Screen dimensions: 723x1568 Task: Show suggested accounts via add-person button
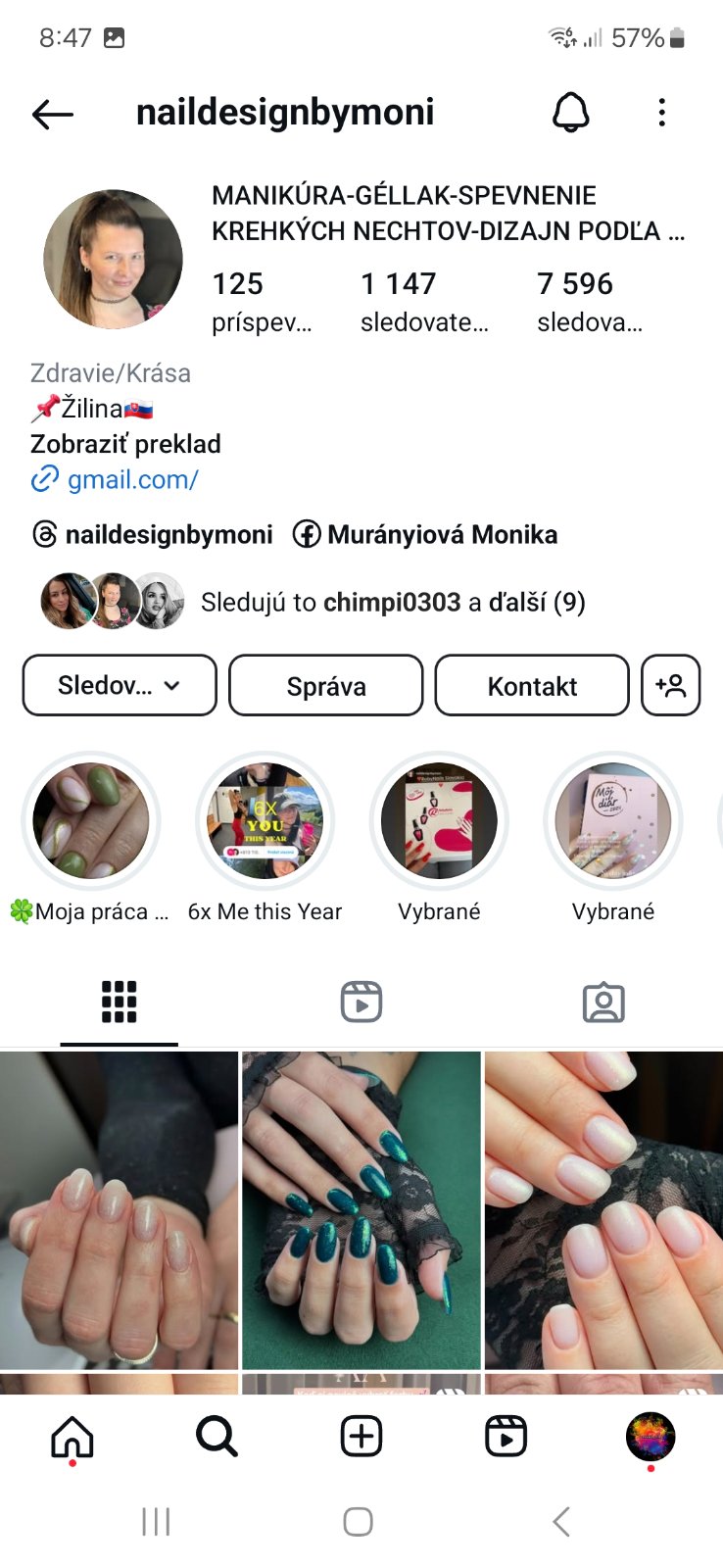(x=670, y=685)
